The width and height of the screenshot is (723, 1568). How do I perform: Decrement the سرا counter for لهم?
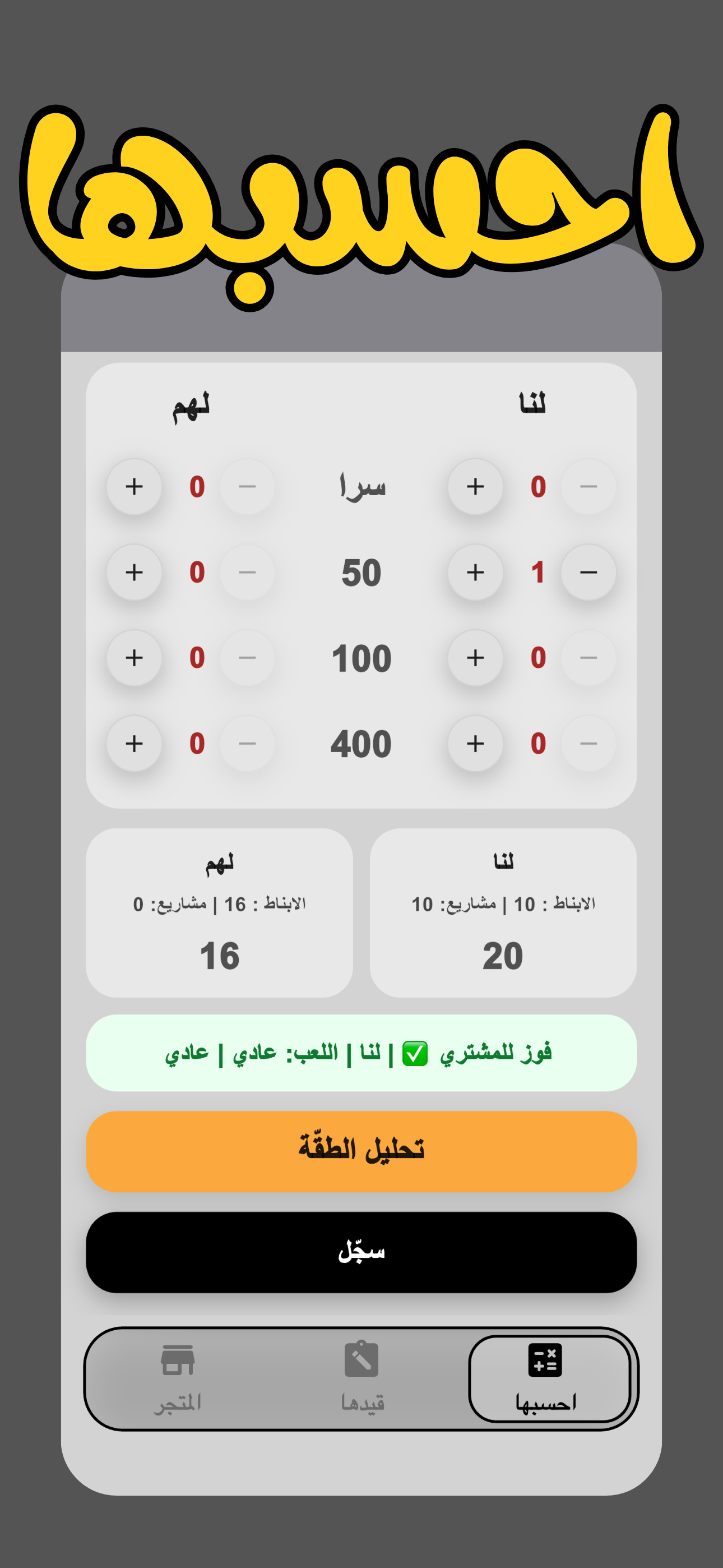coord(247,486)
